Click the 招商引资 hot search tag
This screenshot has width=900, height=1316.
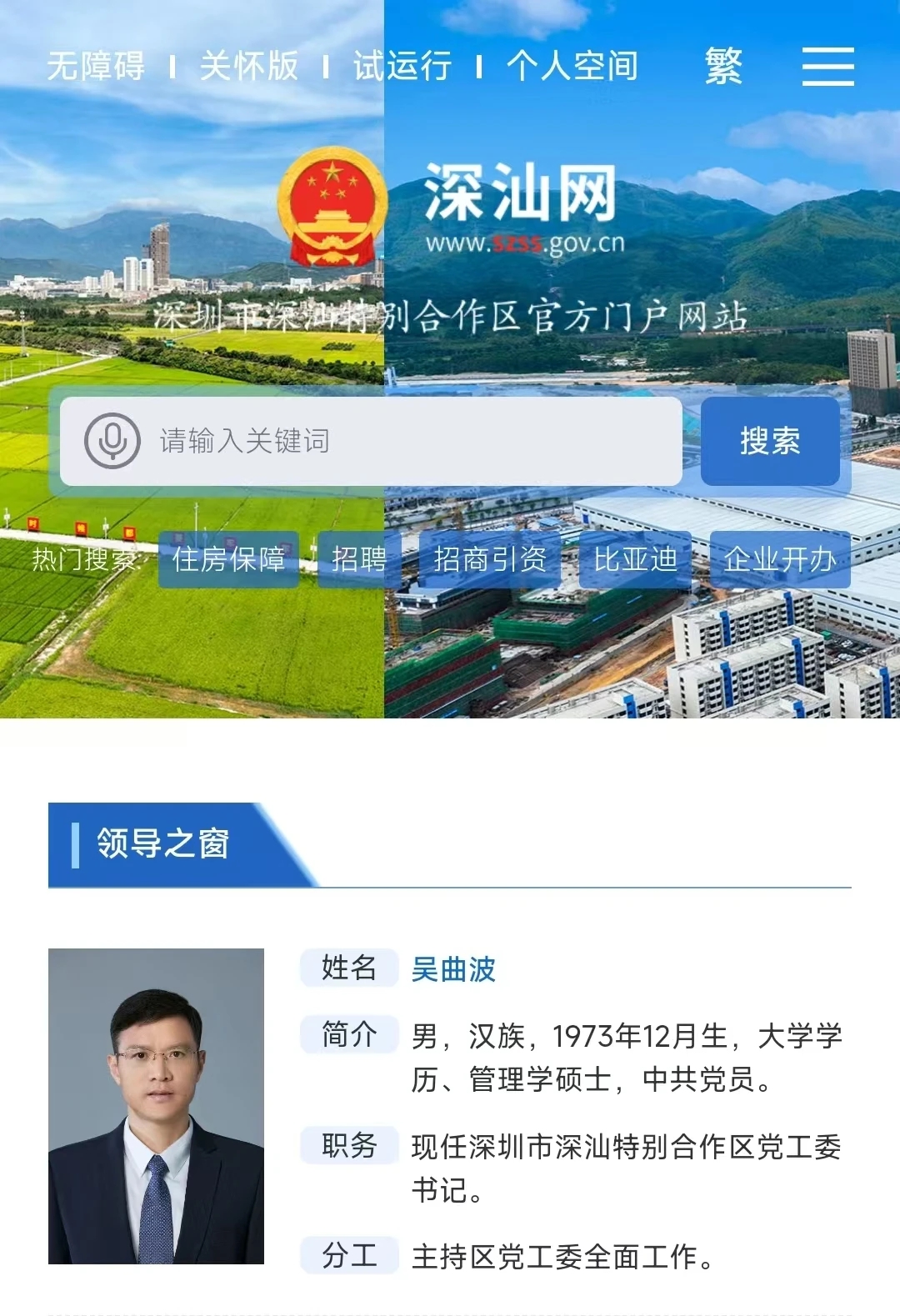[488, 561]
